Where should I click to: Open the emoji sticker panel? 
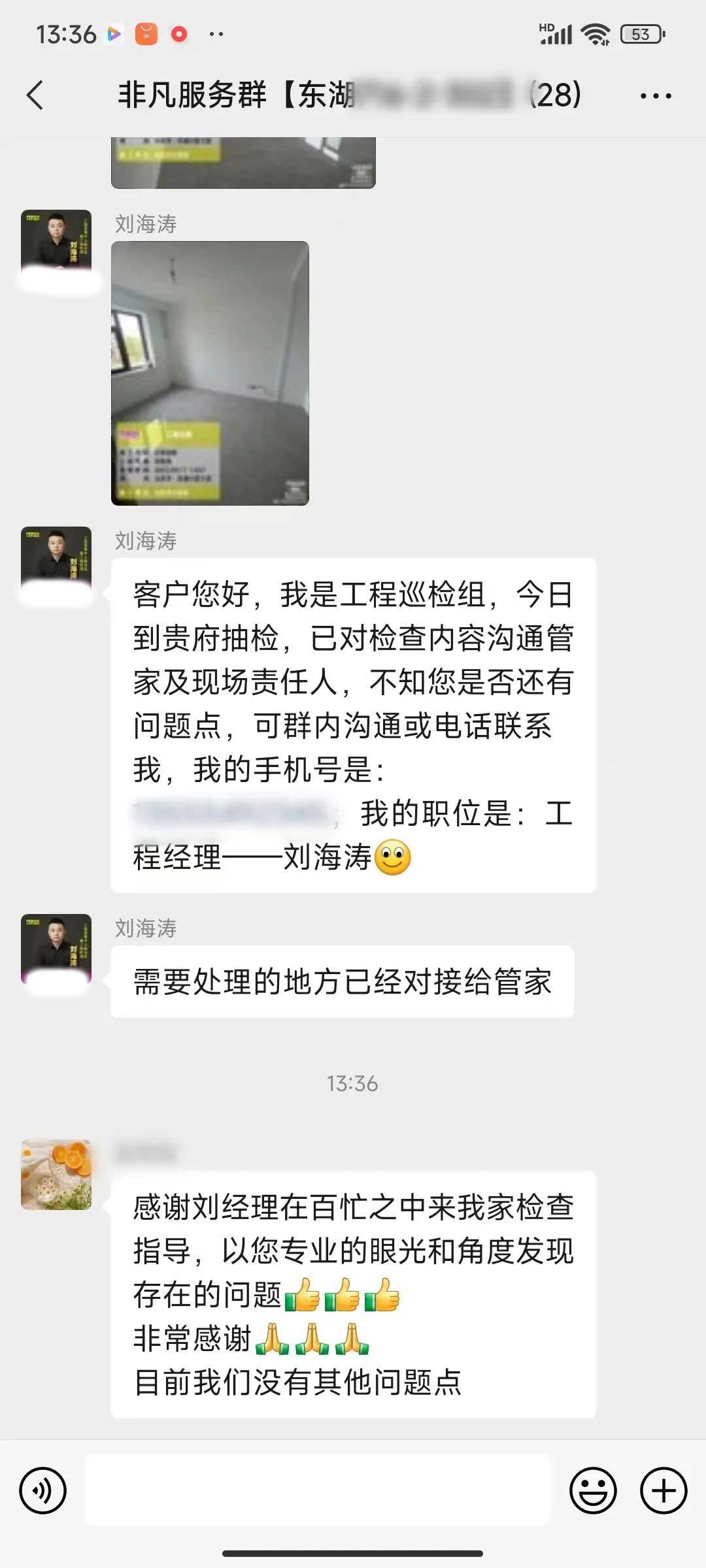593,1490
